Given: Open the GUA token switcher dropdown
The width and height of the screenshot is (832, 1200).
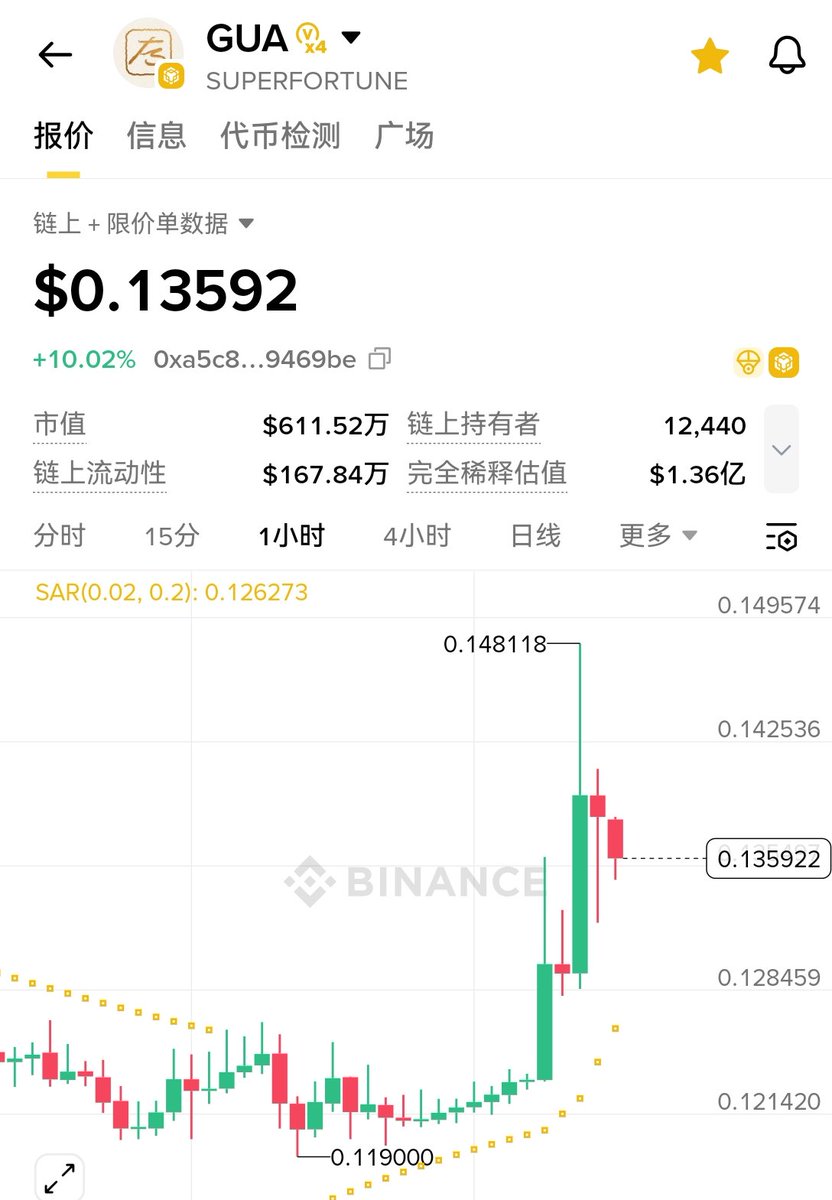Looking at the screenshot, I should pos(350,38).
